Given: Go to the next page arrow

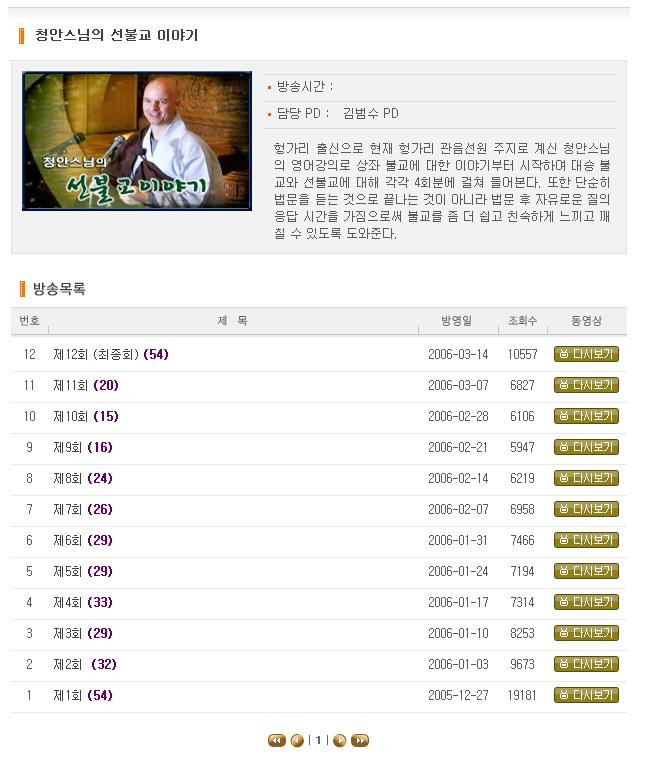Looking at the screenshot, I should [340, 741].
